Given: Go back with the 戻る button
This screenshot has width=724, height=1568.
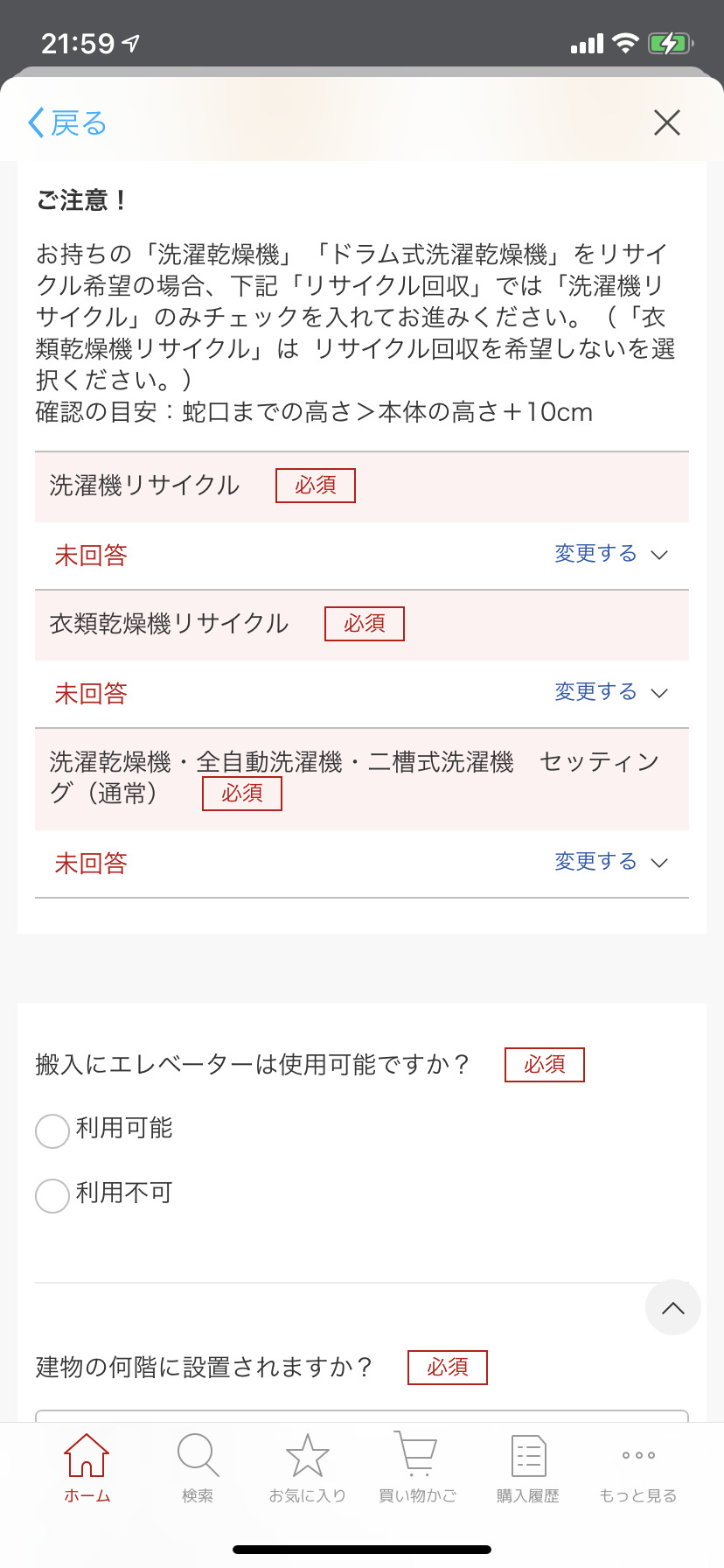Looking at the screenshot, I should 67,123.
